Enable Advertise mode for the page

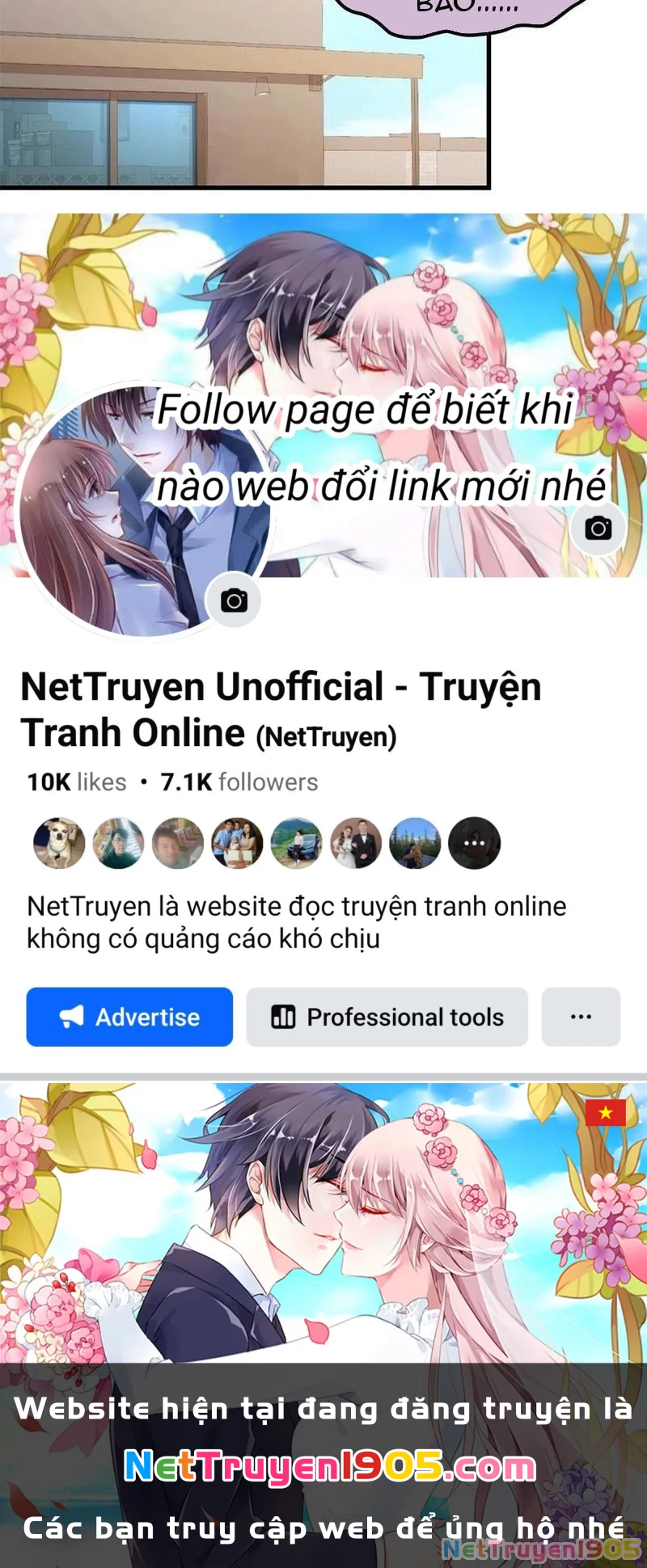[129, 1017]
